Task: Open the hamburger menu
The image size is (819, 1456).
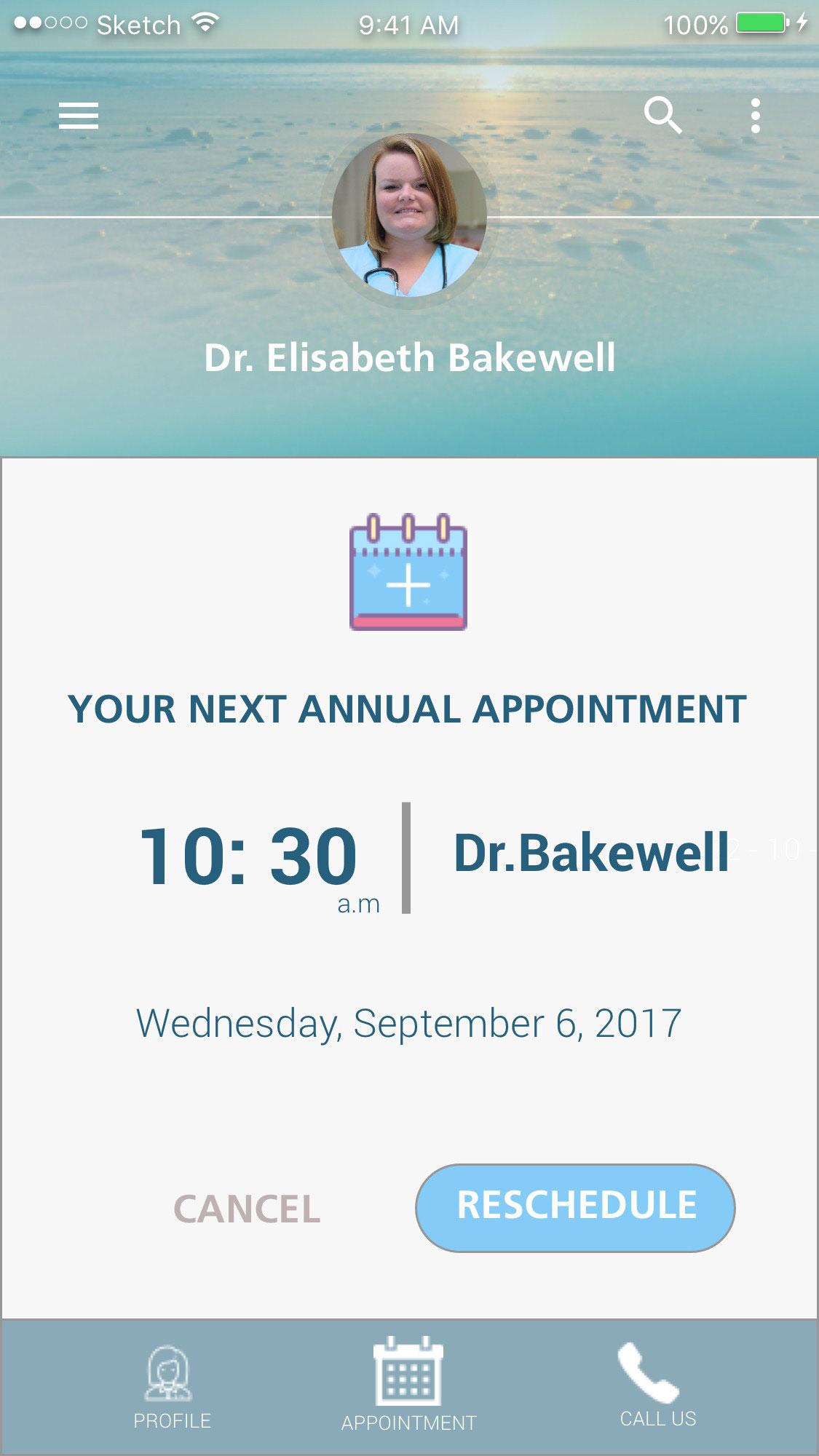Action: pyautogui.click(x=79, y=116)
